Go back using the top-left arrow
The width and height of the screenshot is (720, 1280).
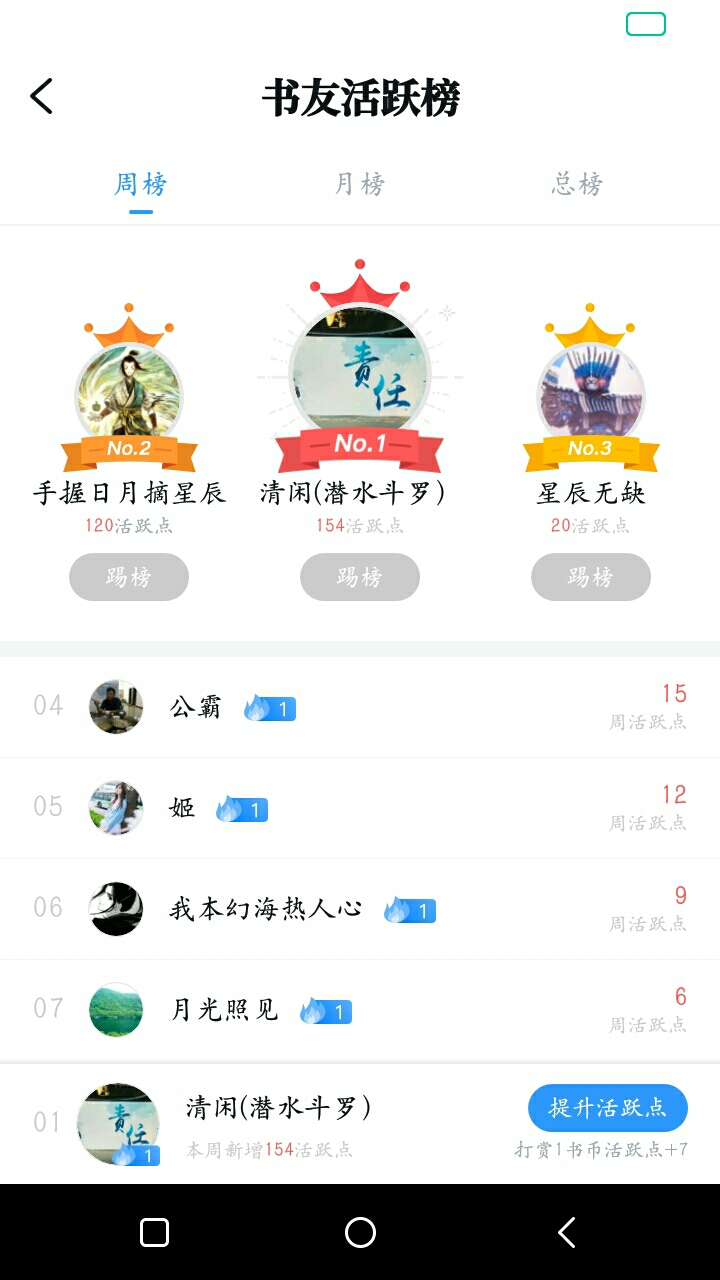click(41, 97)
